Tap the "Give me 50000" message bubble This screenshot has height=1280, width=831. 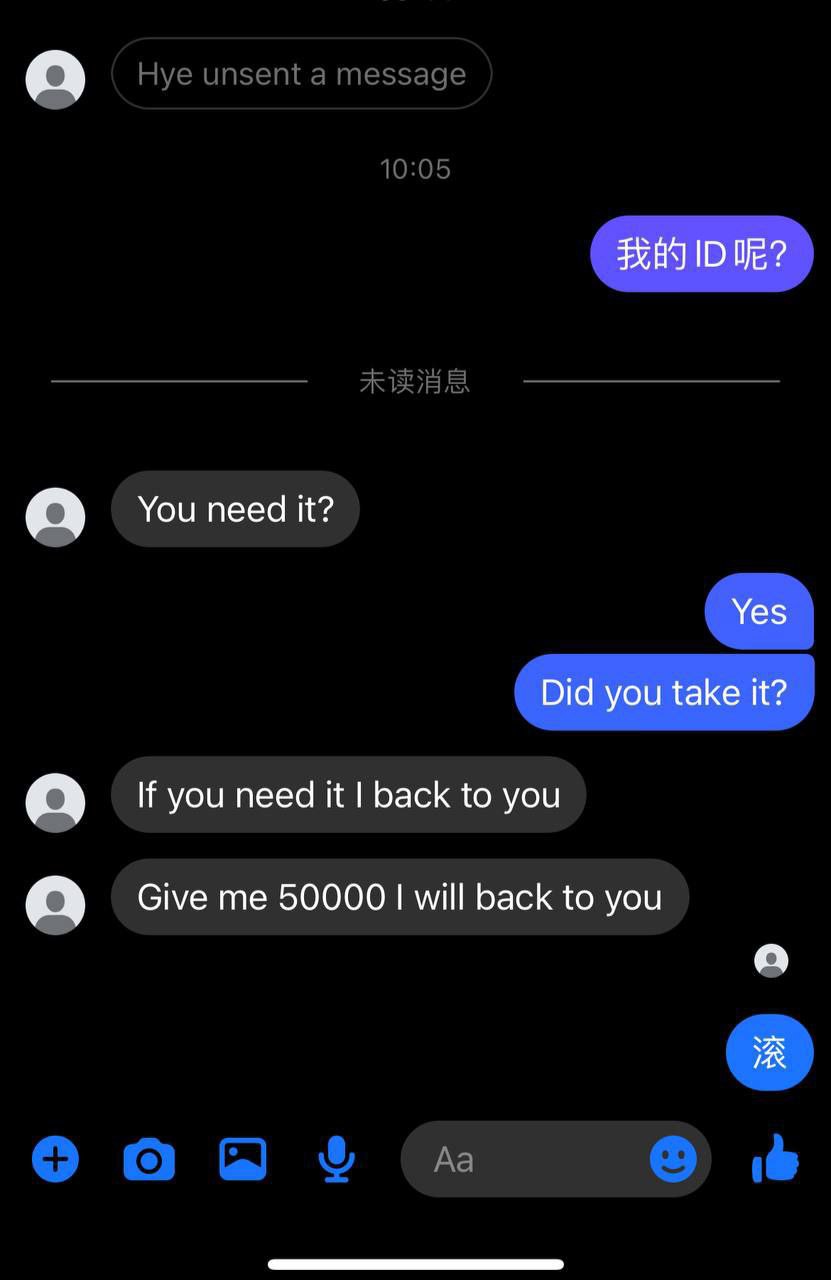pyautogui.click(x=399, y=897)
